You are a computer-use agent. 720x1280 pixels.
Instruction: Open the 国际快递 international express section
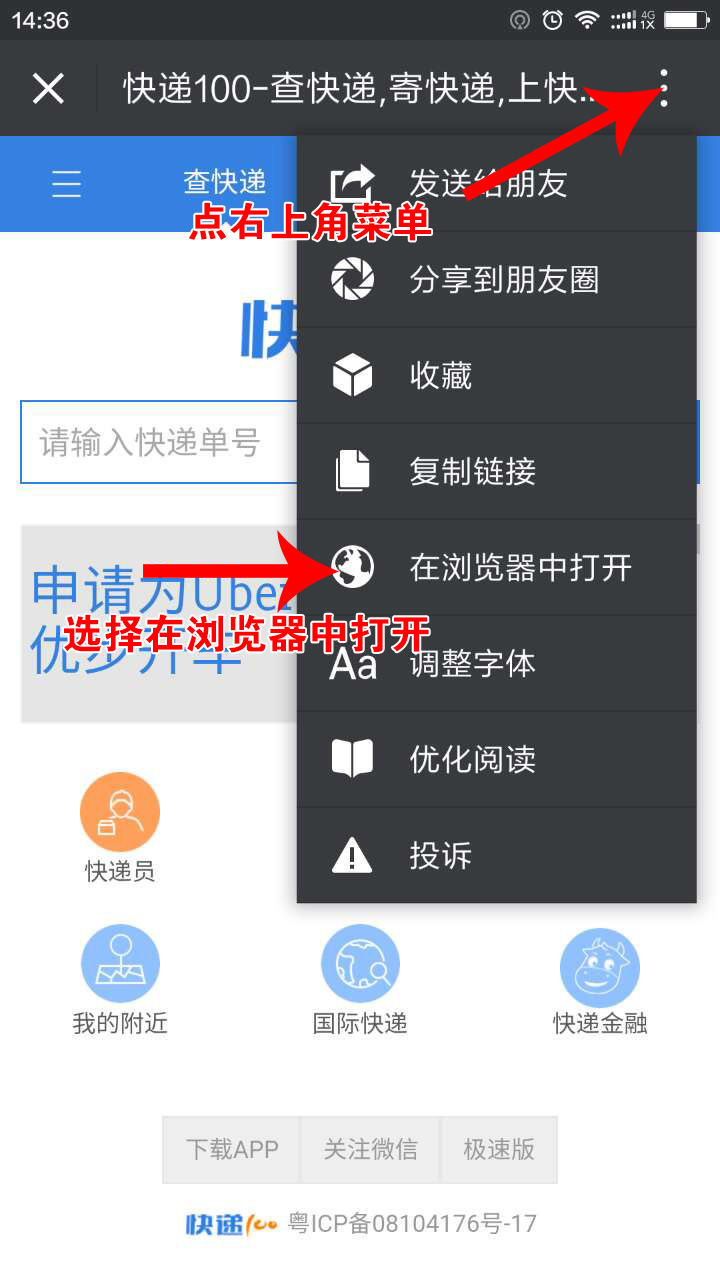coord(360,980)
